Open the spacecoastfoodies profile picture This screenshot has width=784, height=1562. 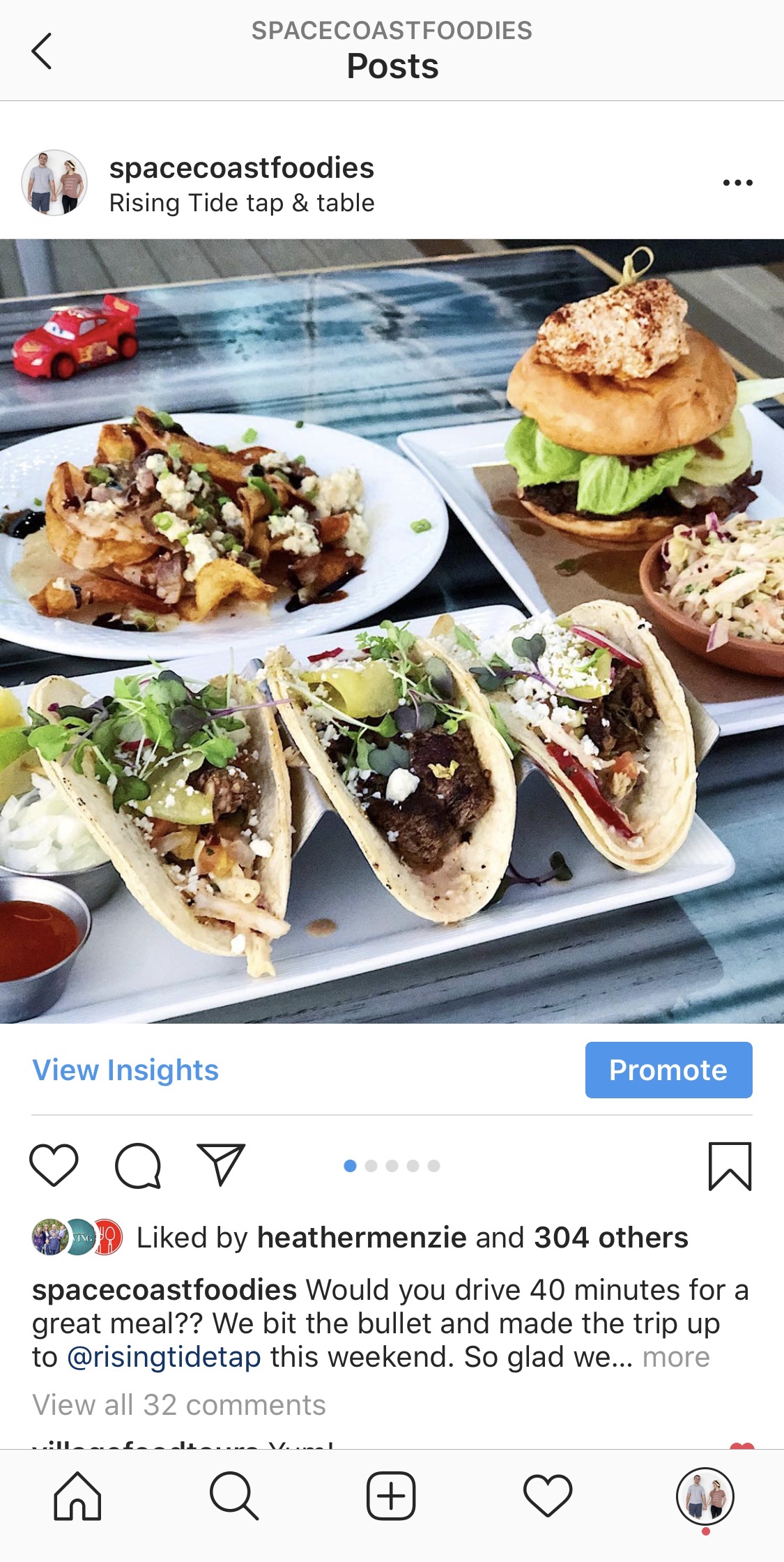point(54,183)
